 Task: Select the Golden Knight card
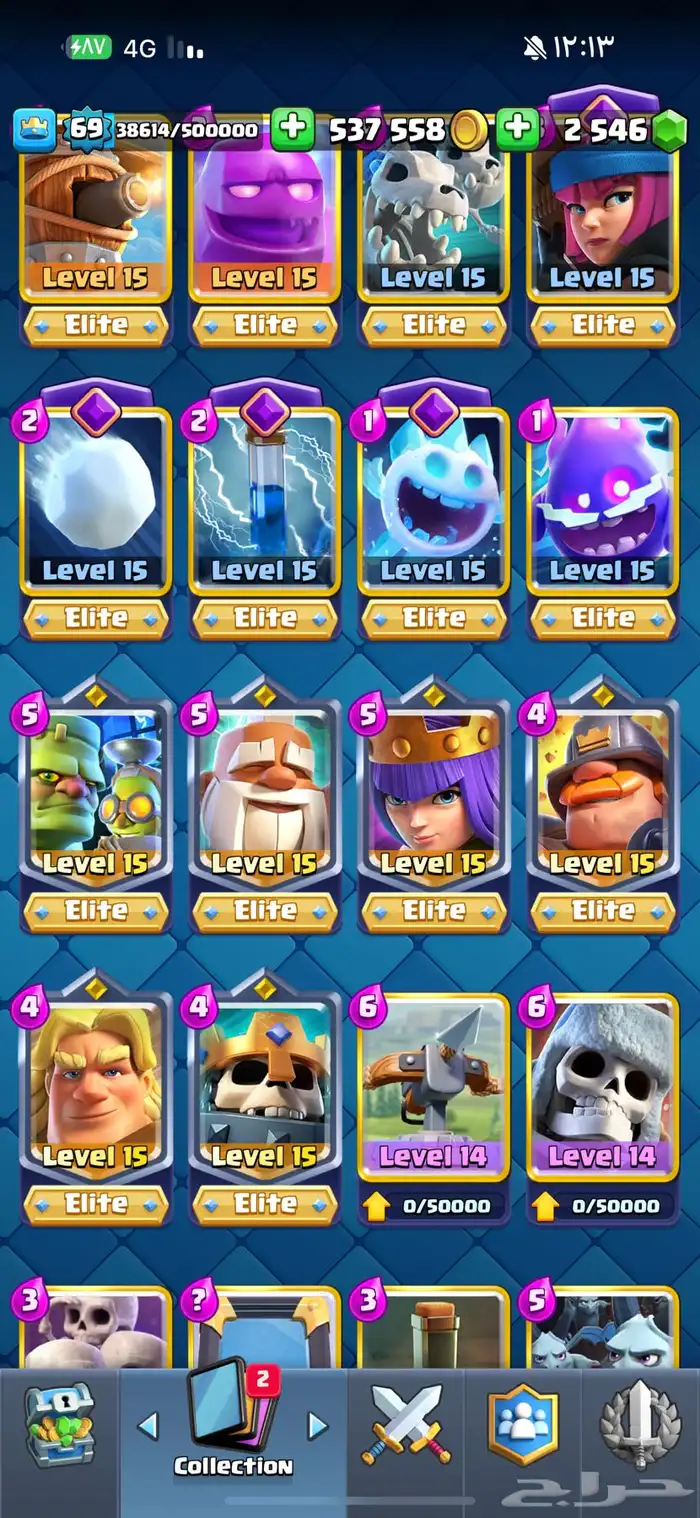(96, 1088)
